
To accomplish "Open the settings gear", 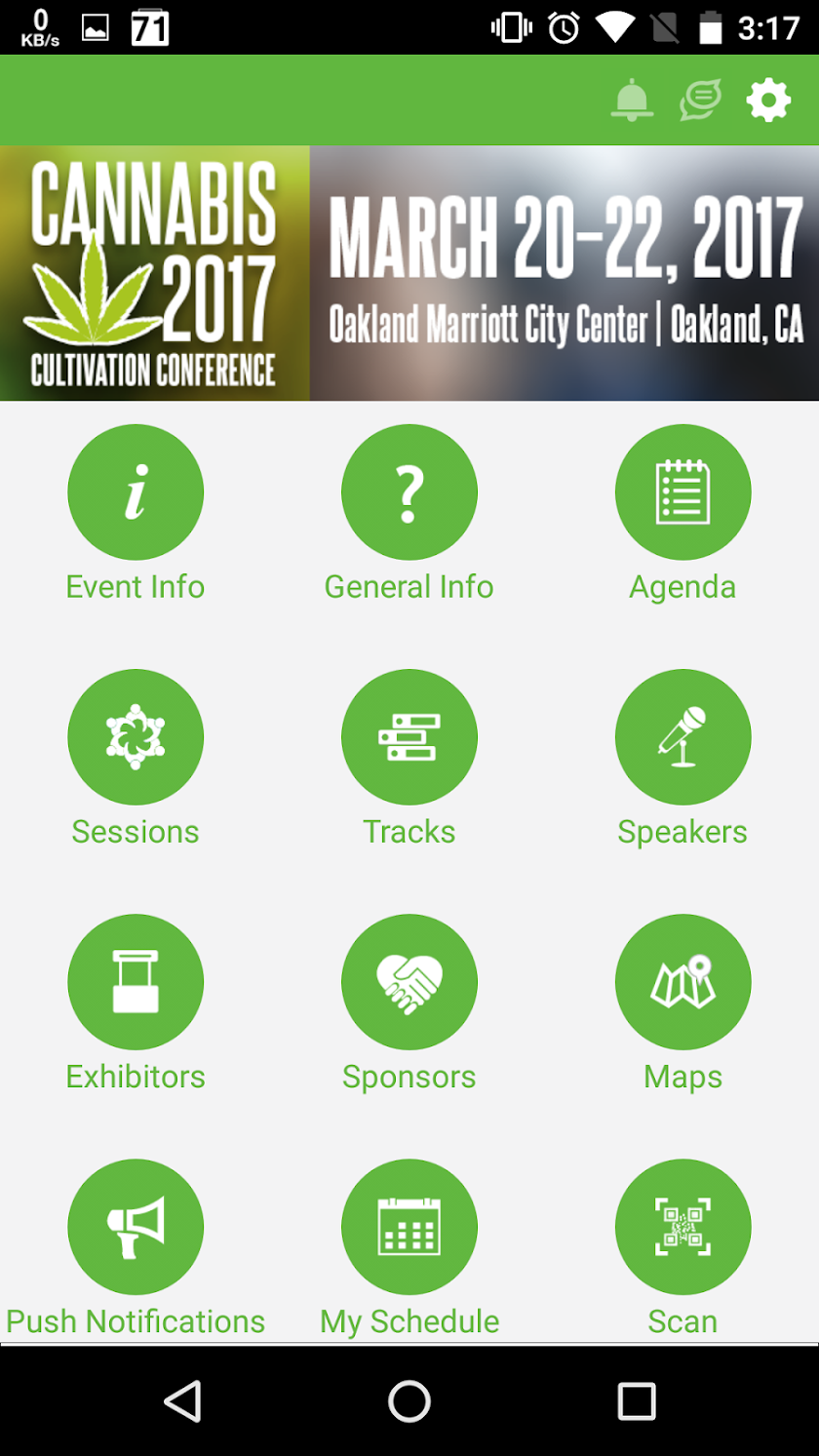I will (768, 100).
